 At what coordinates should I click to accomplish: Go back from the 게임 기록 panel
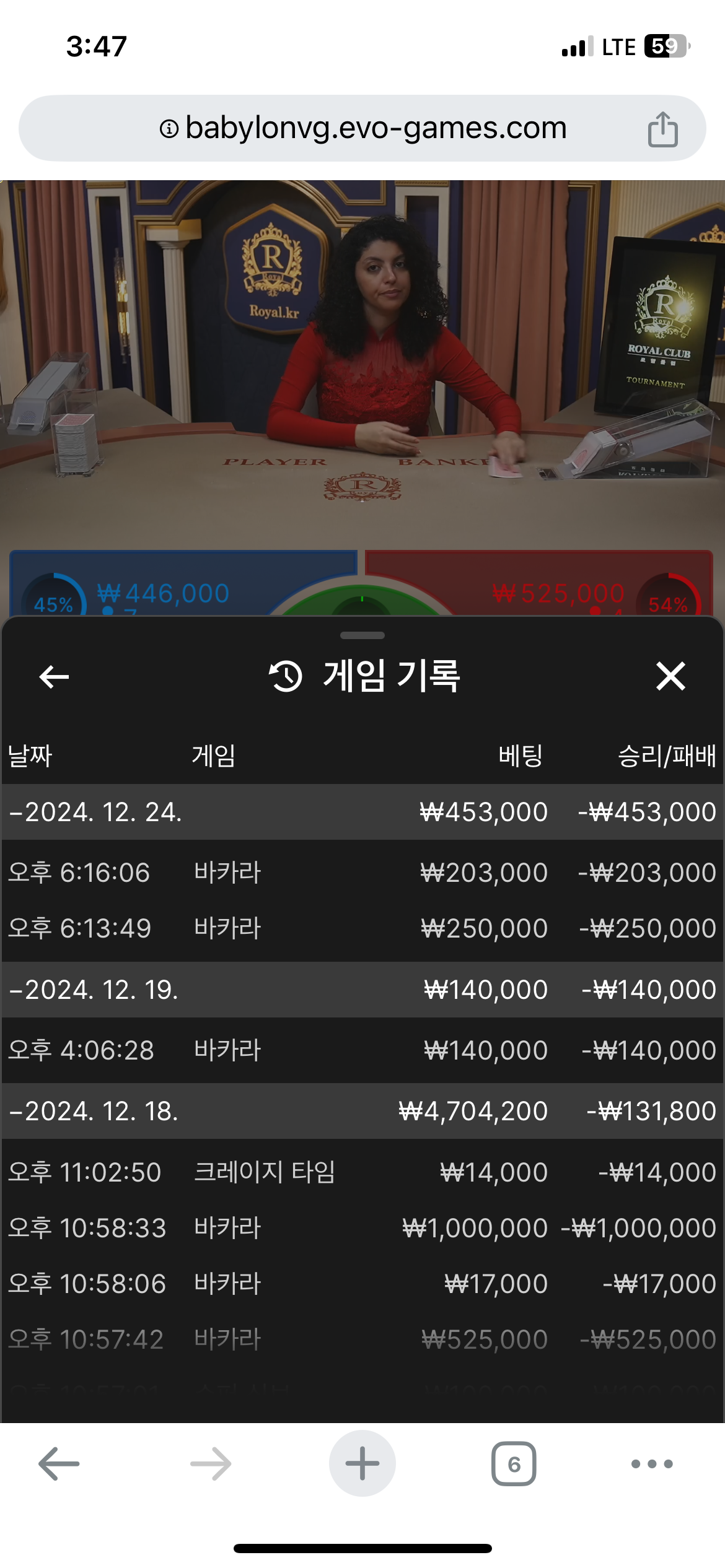pyautogui.click(x=54, y=676)
